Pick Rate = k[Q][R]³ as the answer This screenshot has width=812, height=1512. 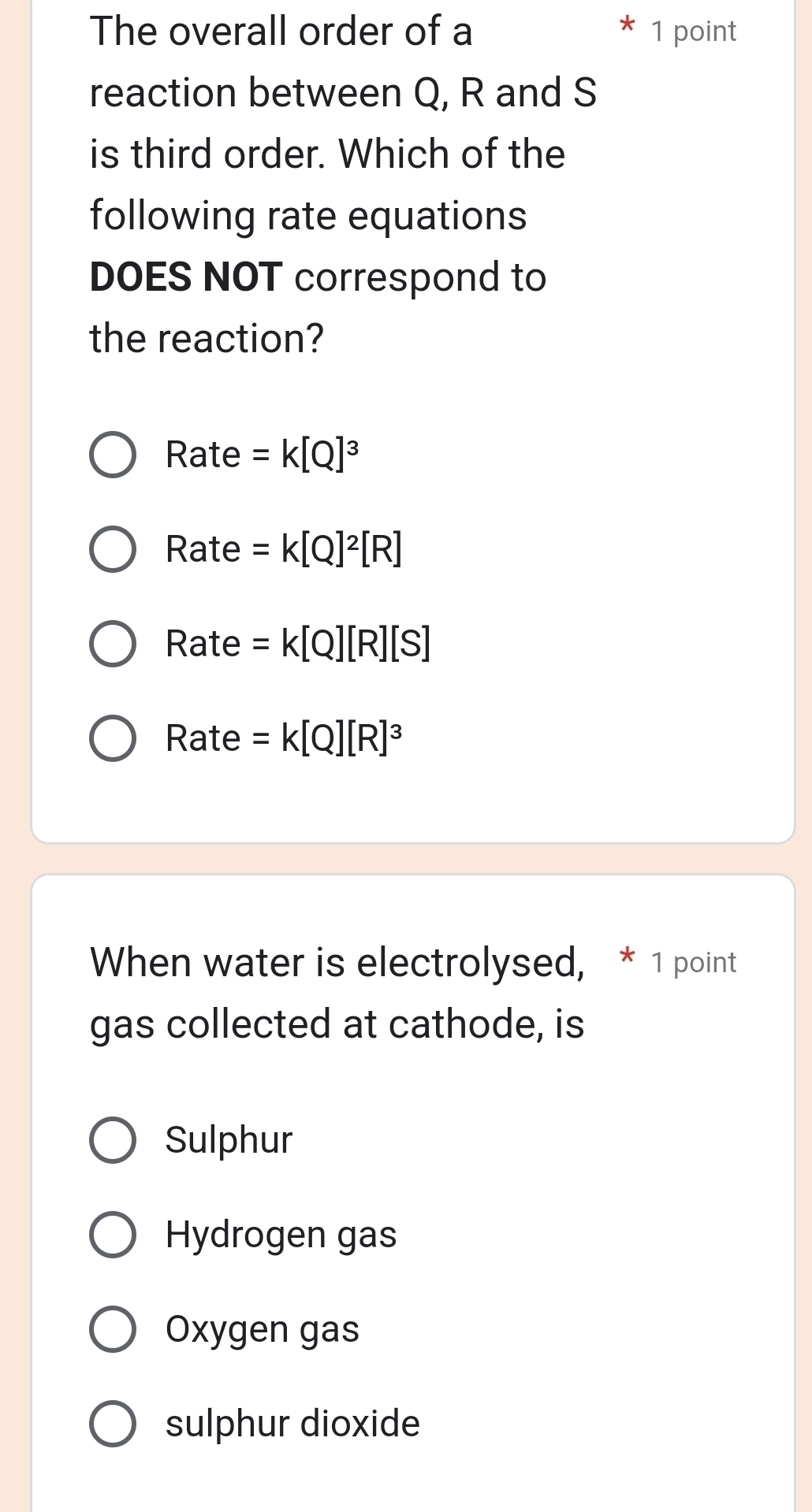pos(114,739)
